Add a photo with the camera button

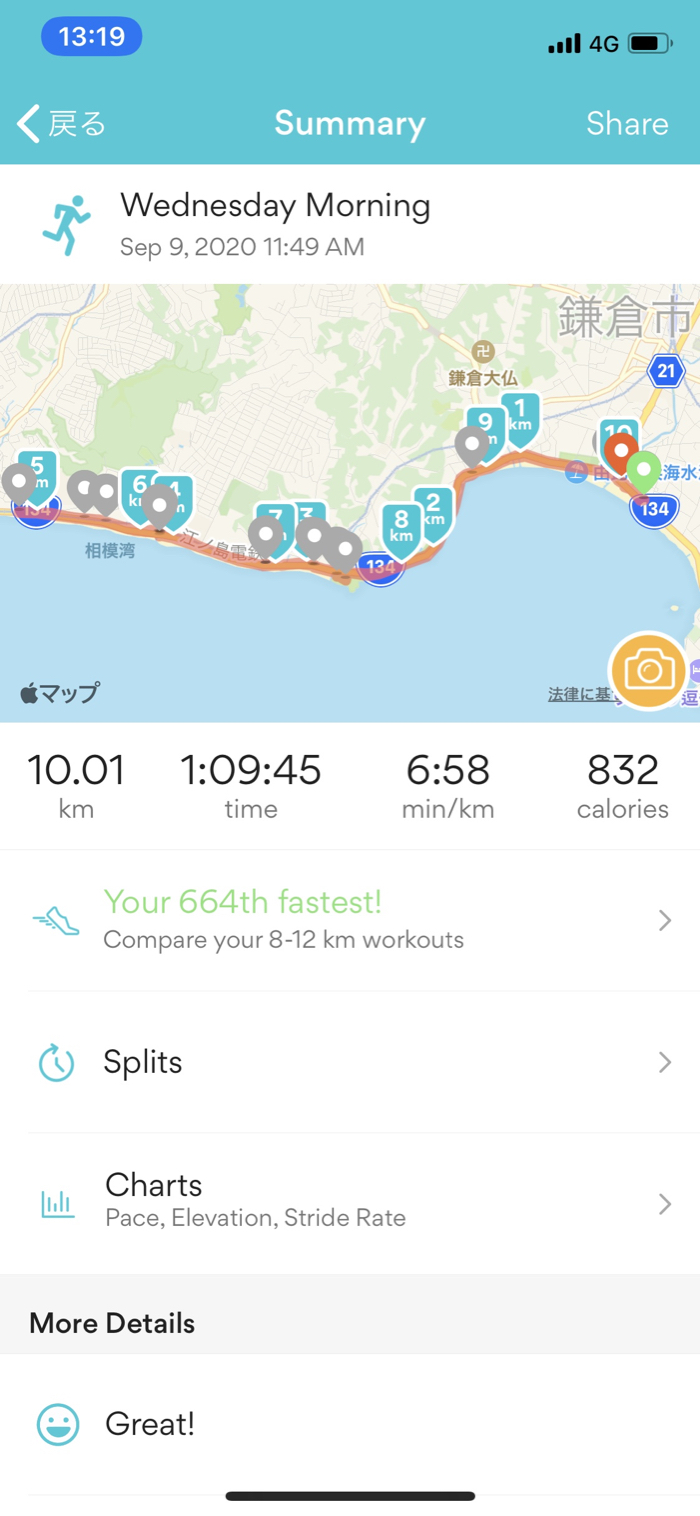648,670
